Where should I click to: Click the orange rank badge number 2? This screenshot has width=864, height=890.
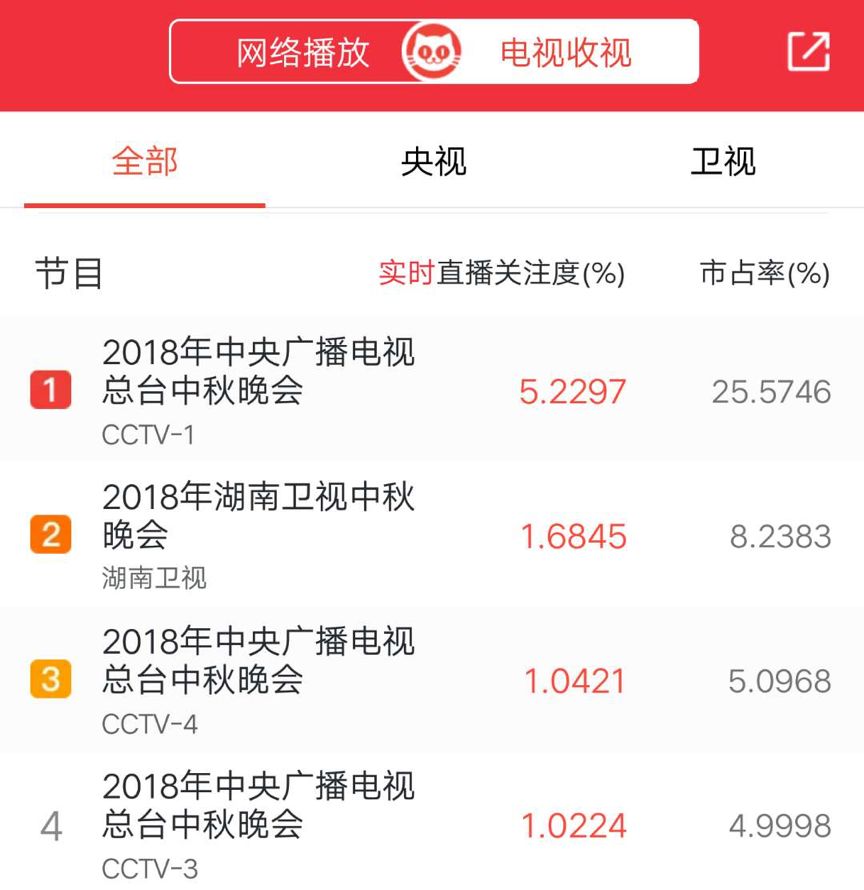pos(50,536)
